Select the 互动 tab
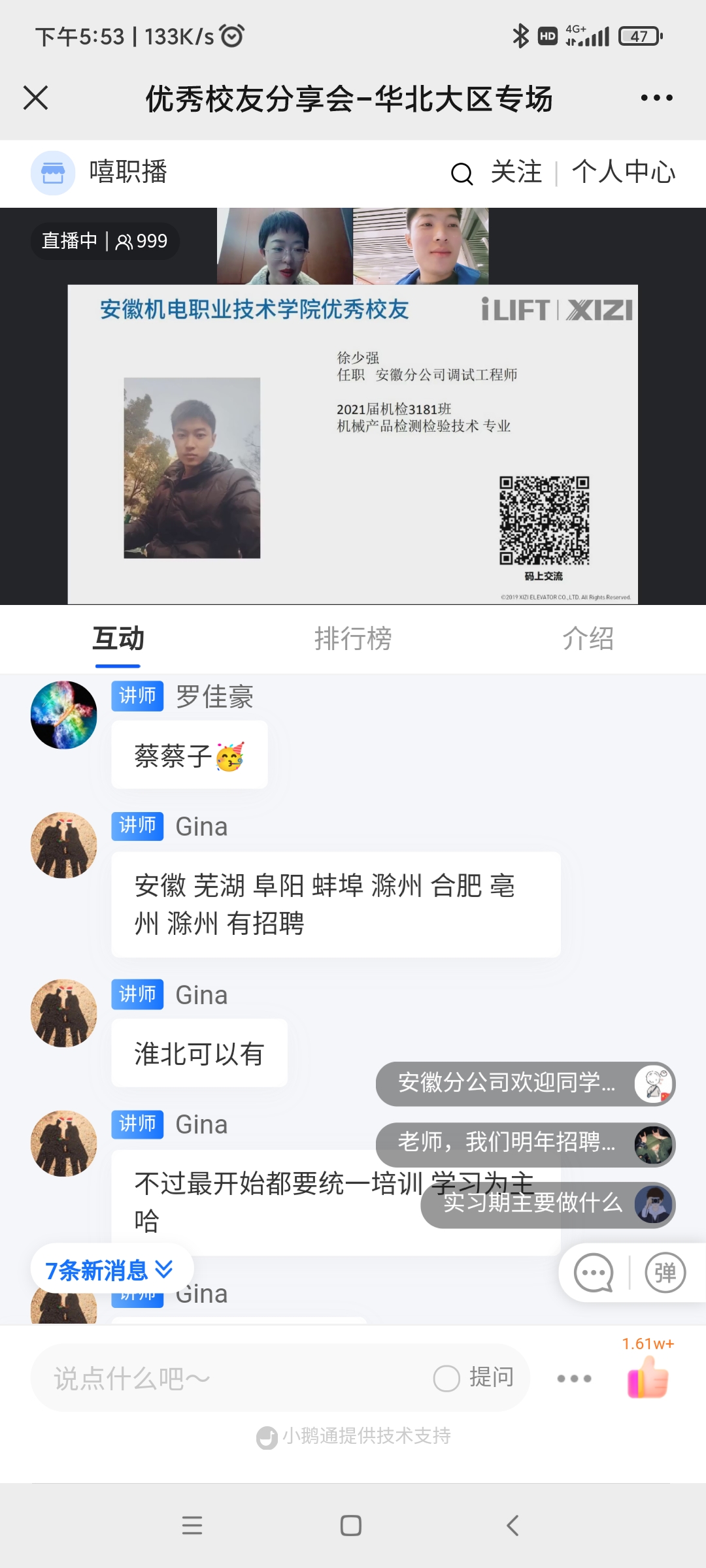Image resolution: width=706 pixels, height=1568 pixels. [x=118, y=638]
